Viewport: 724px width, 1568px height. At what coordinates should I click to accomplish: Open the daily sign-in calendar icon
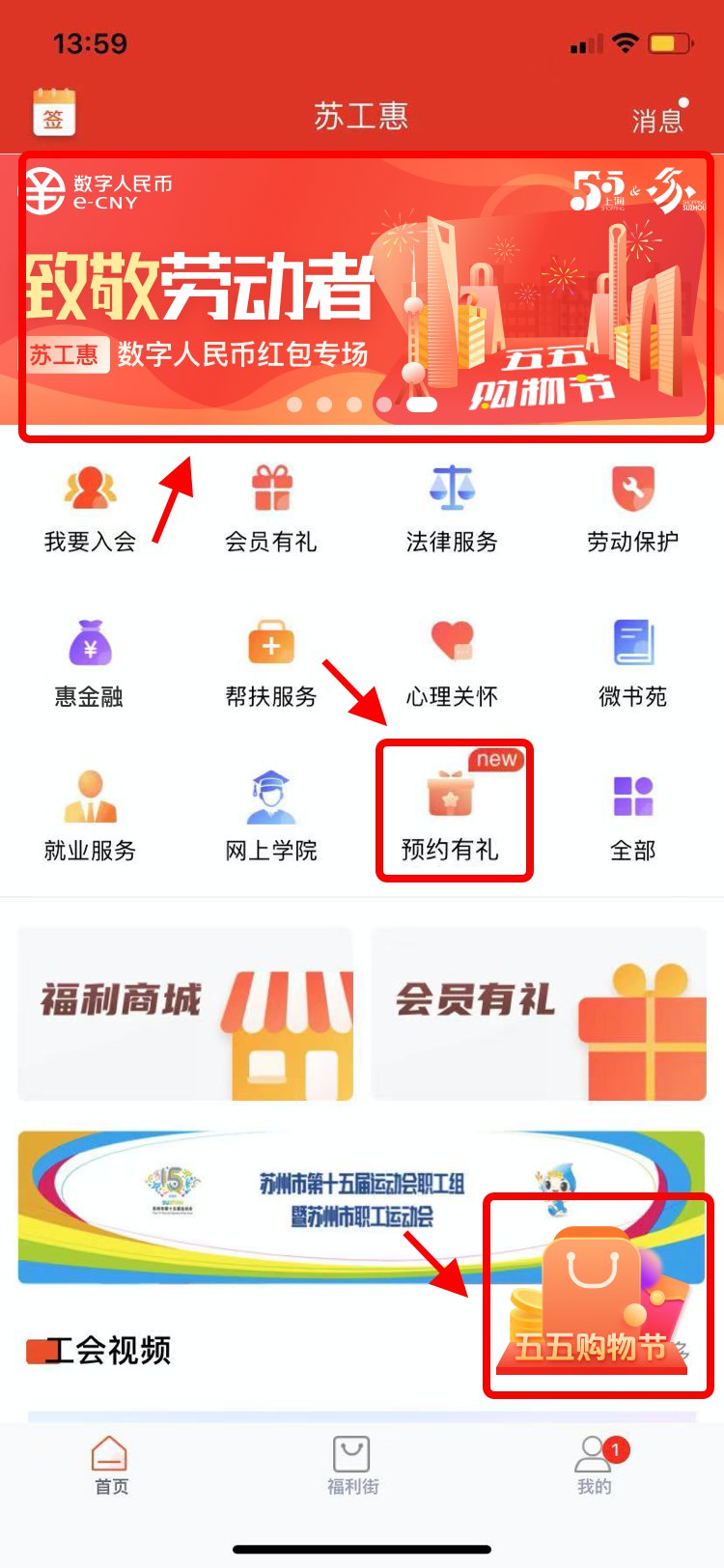click(54, 114)
